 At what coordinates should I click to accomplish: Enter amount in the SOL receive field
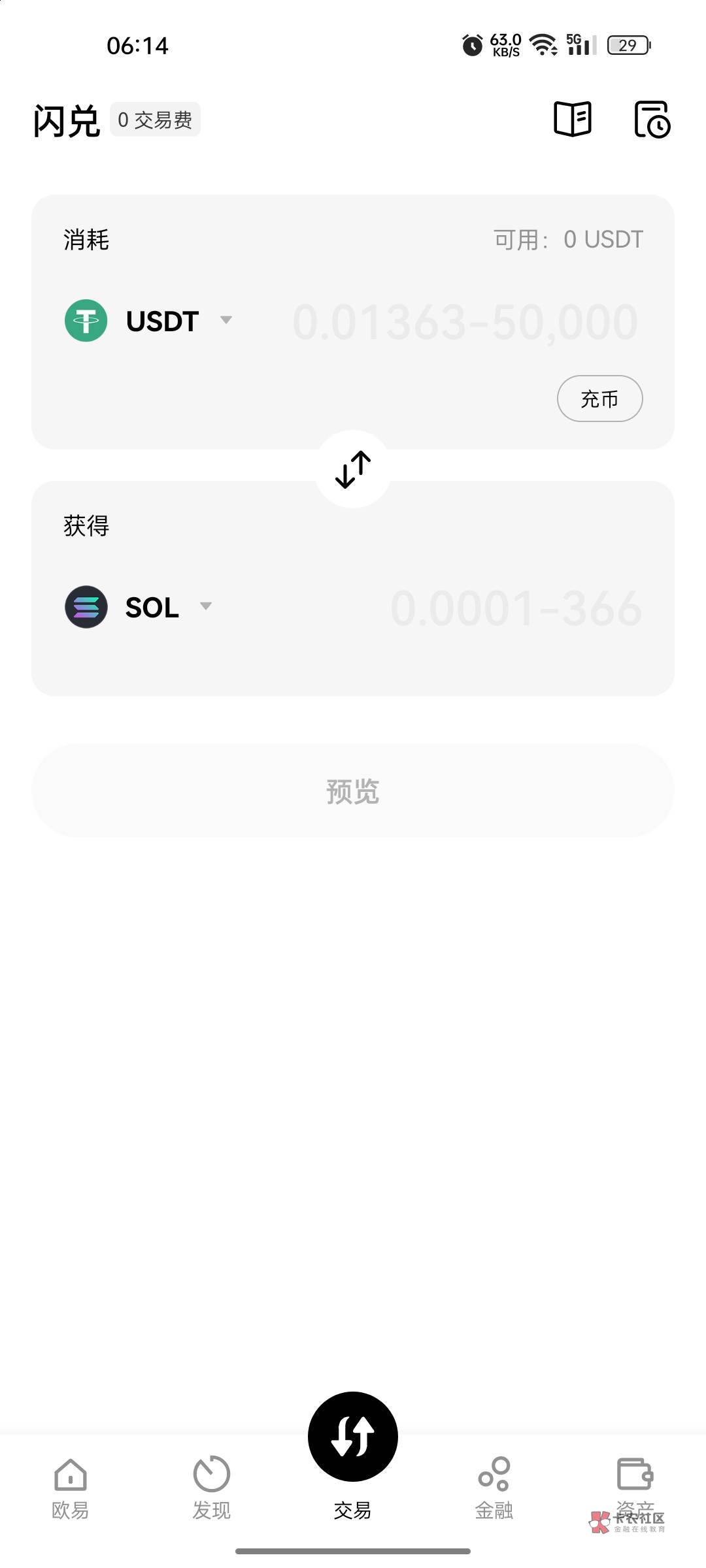coord(516,608)
